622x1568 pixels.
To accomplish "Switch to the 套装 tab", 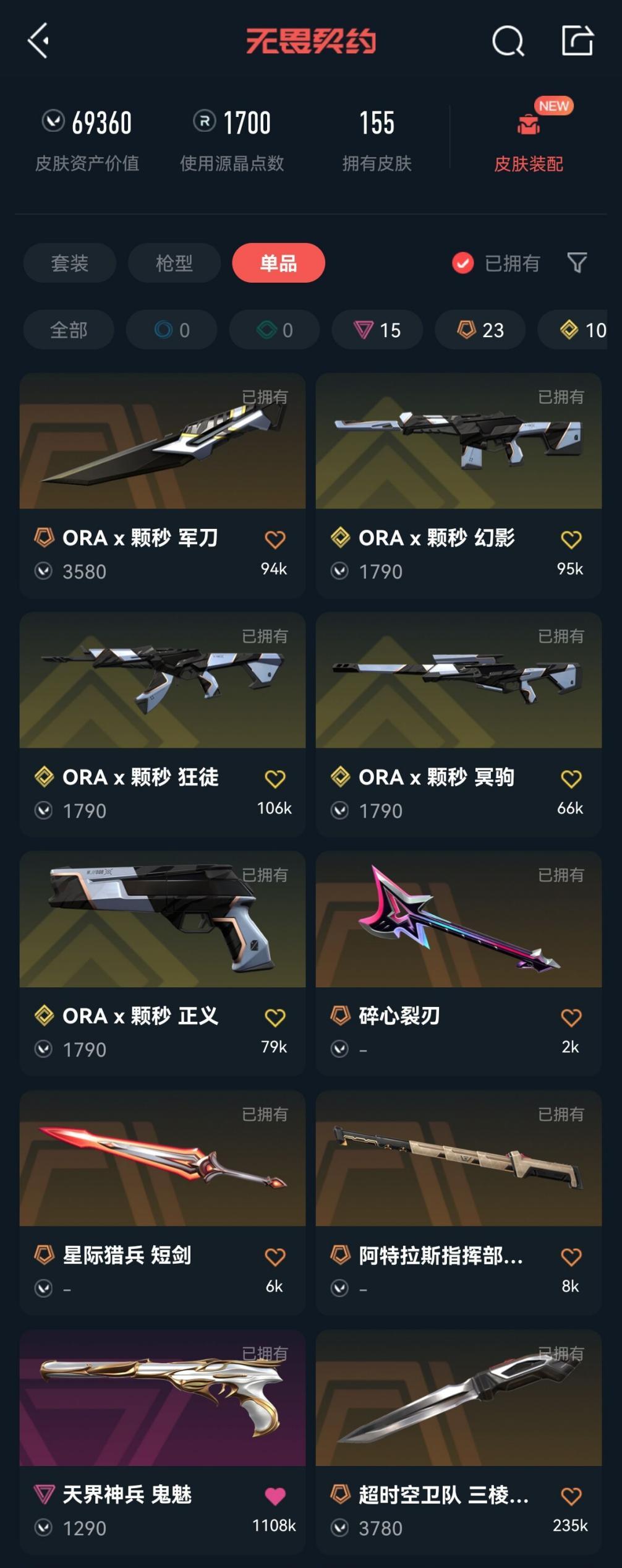I will point(69,263).
